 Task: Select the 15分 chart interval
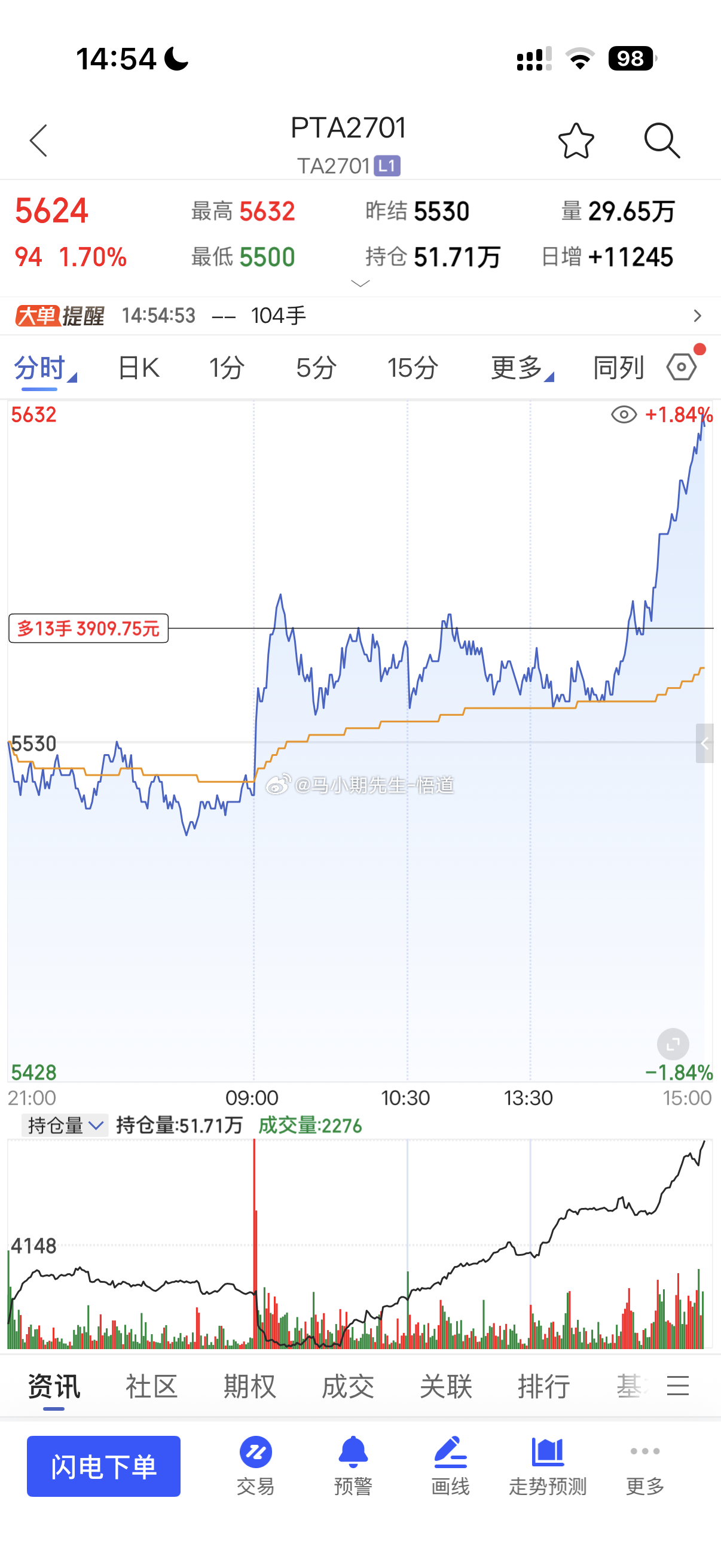(x=413, y=368)
